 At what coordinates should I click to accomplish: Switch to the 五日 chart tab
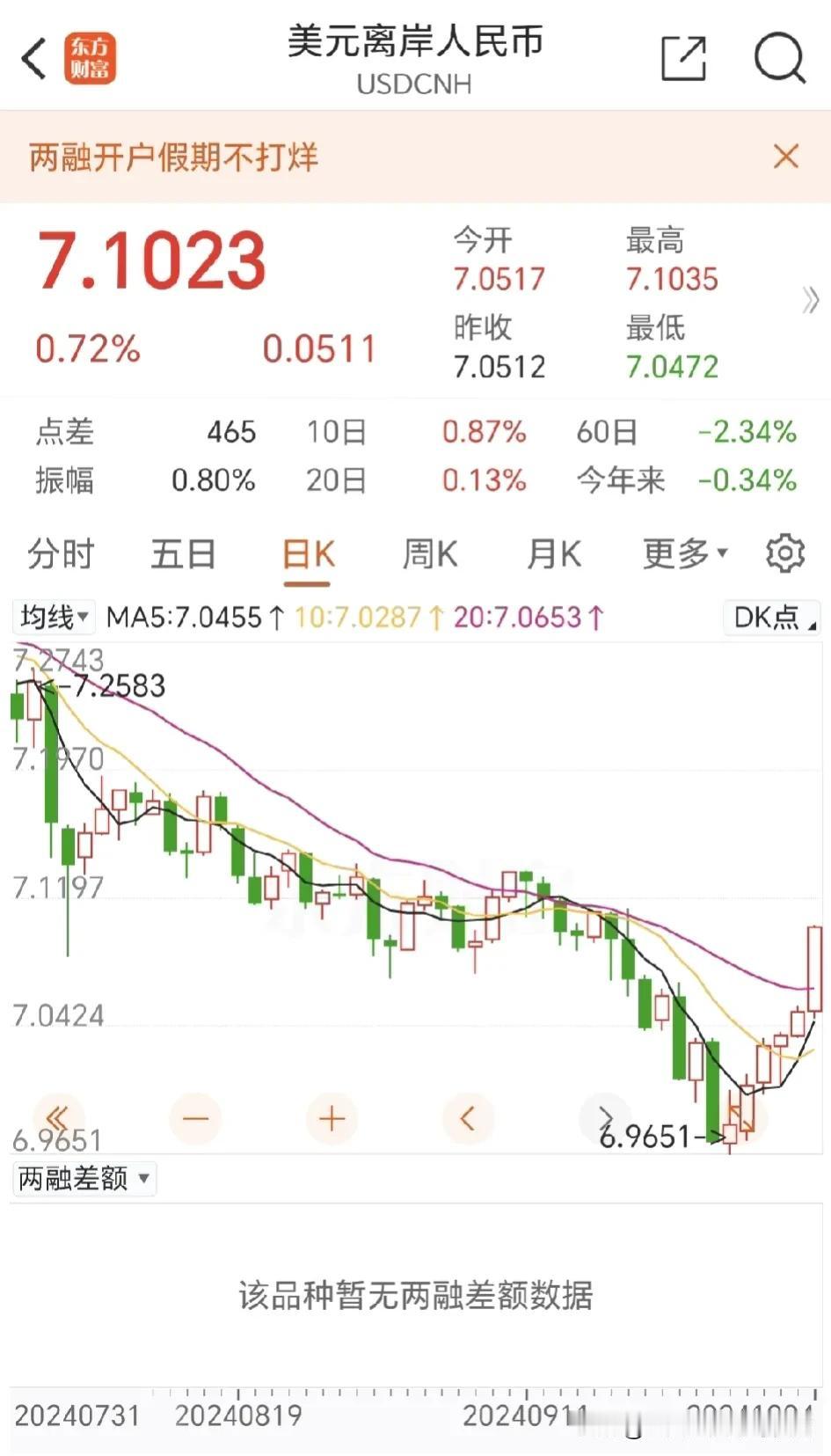click(x=184, y=554)
